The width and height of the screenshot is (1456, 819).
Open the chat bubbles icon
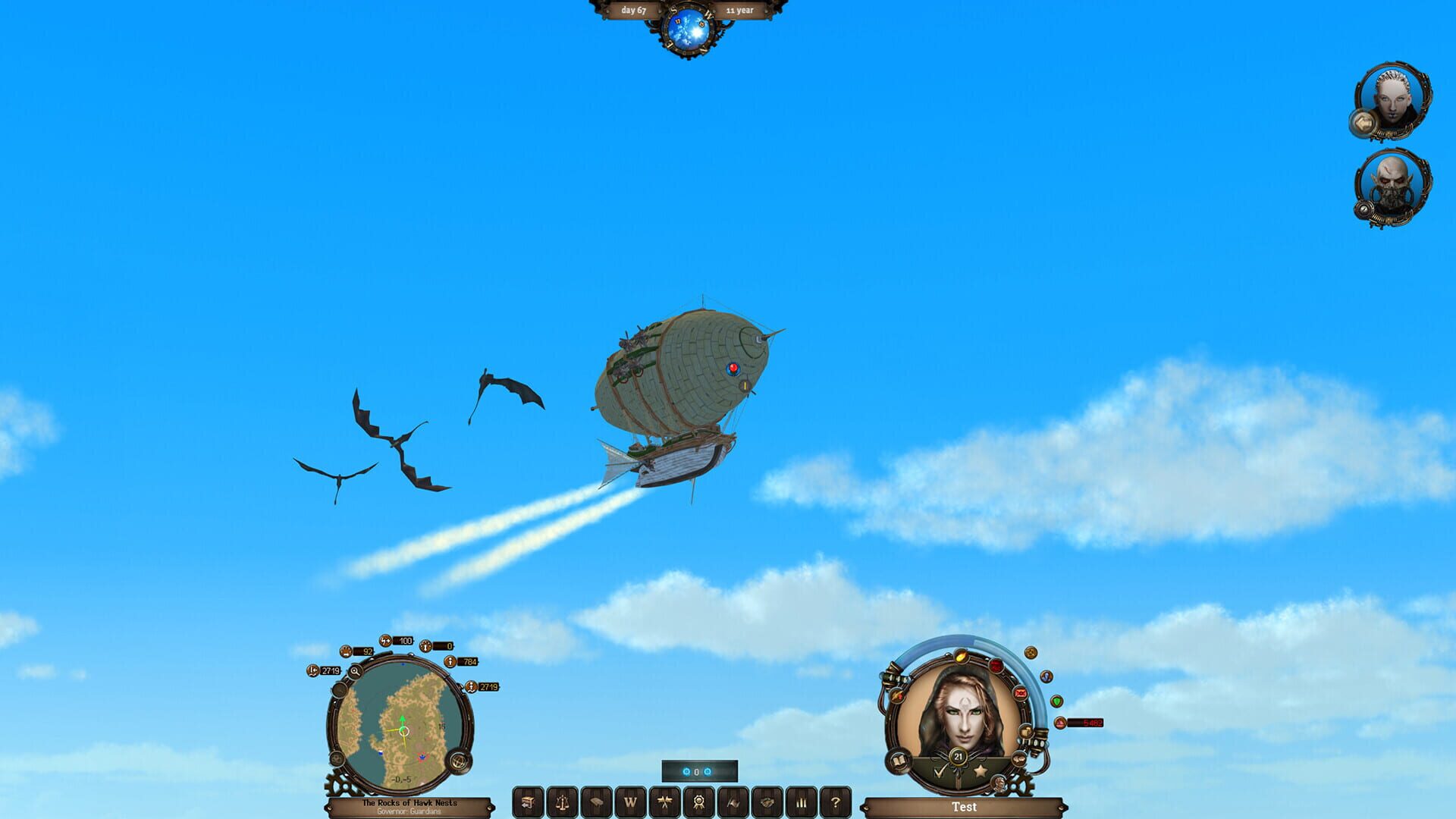click(x=1019, y=759)
